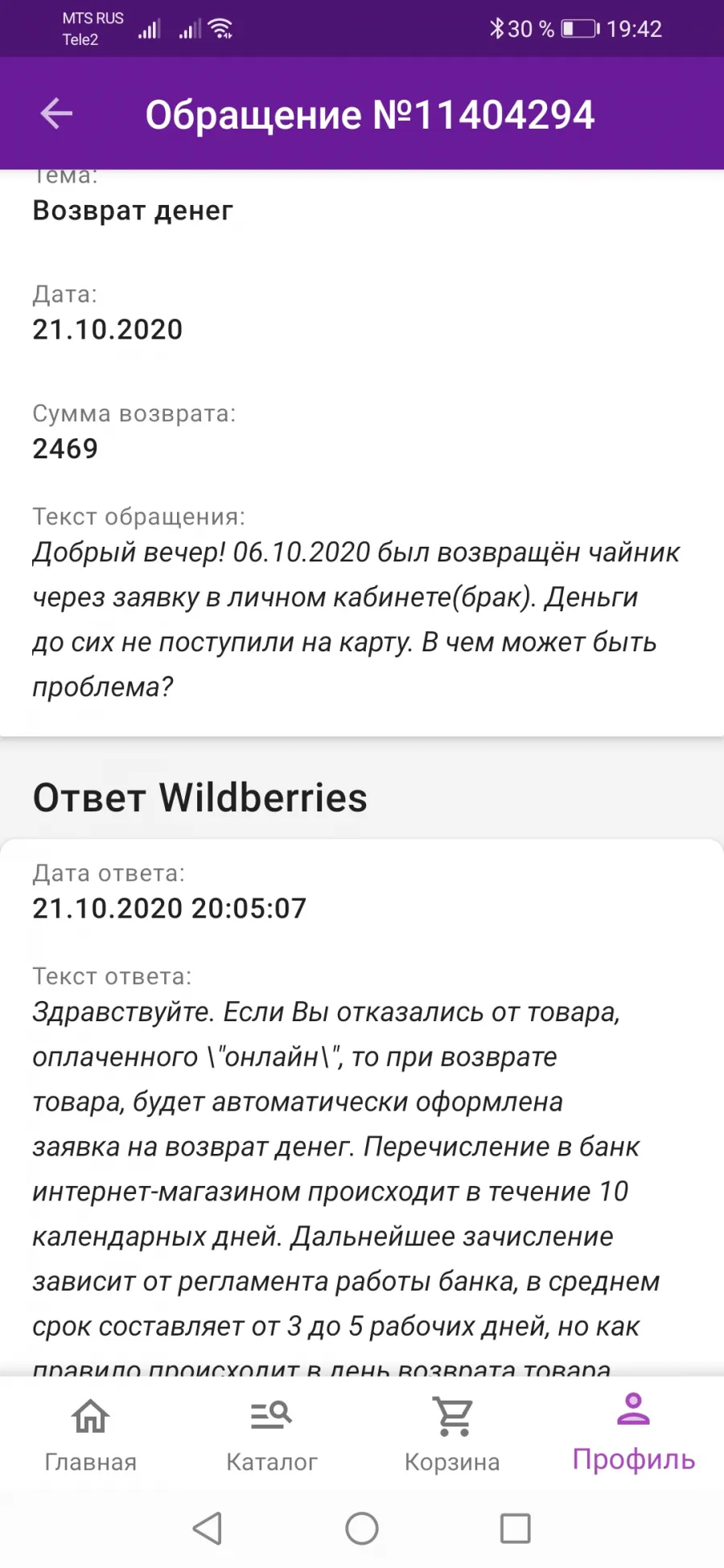This screenshot has height=1568, width=724.
Task: Tap the system back triangle button
Action: (208, 1528)
